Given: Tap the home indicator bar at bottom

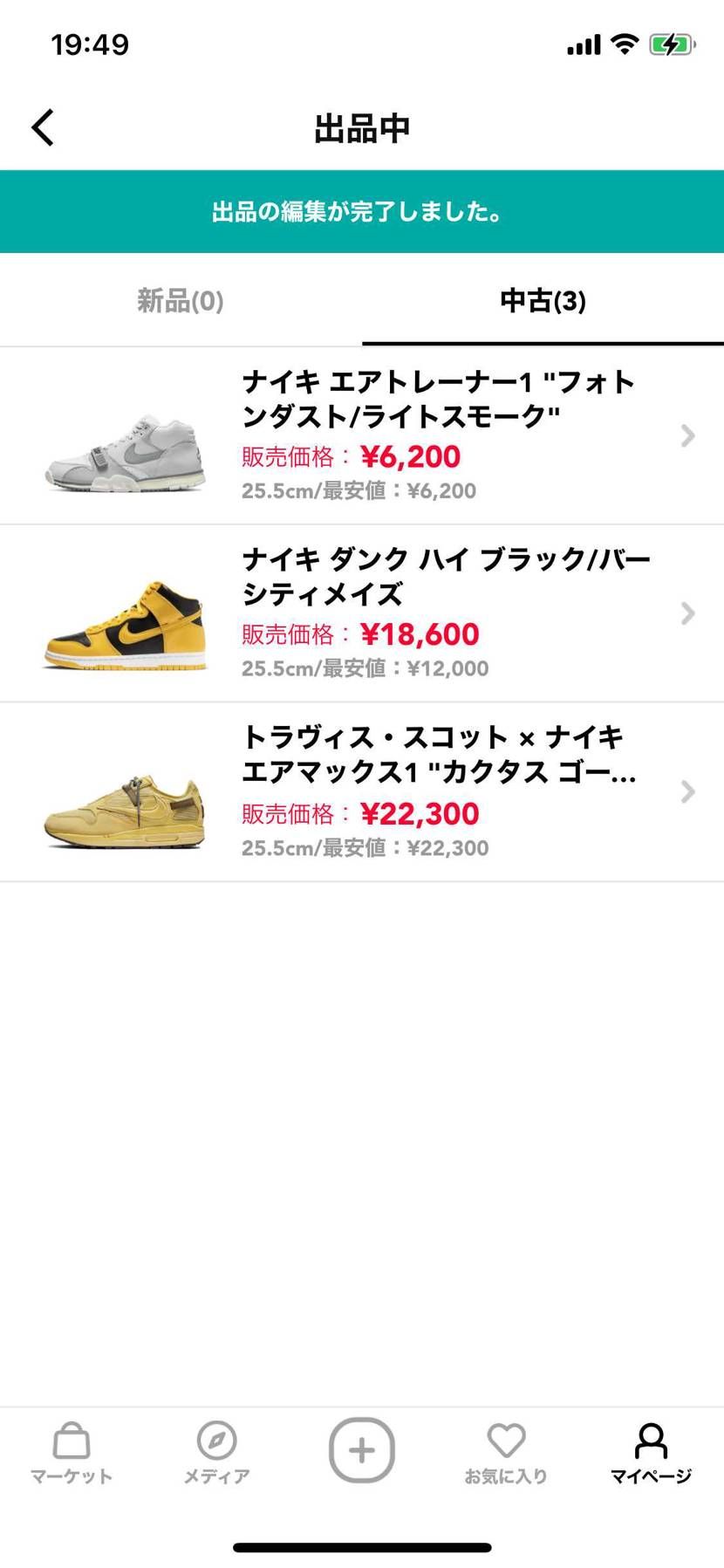Looking at the screenshot, I should tap(361, 1543).
